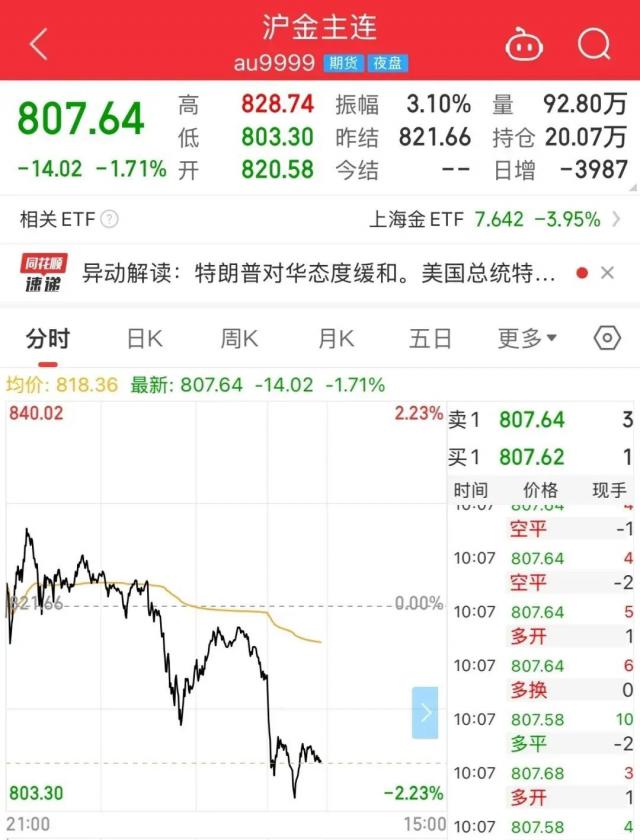Screen dimensions: 640x840
Task: Dismiss the 异动解读 banner
Action: (x=607, y=272)
